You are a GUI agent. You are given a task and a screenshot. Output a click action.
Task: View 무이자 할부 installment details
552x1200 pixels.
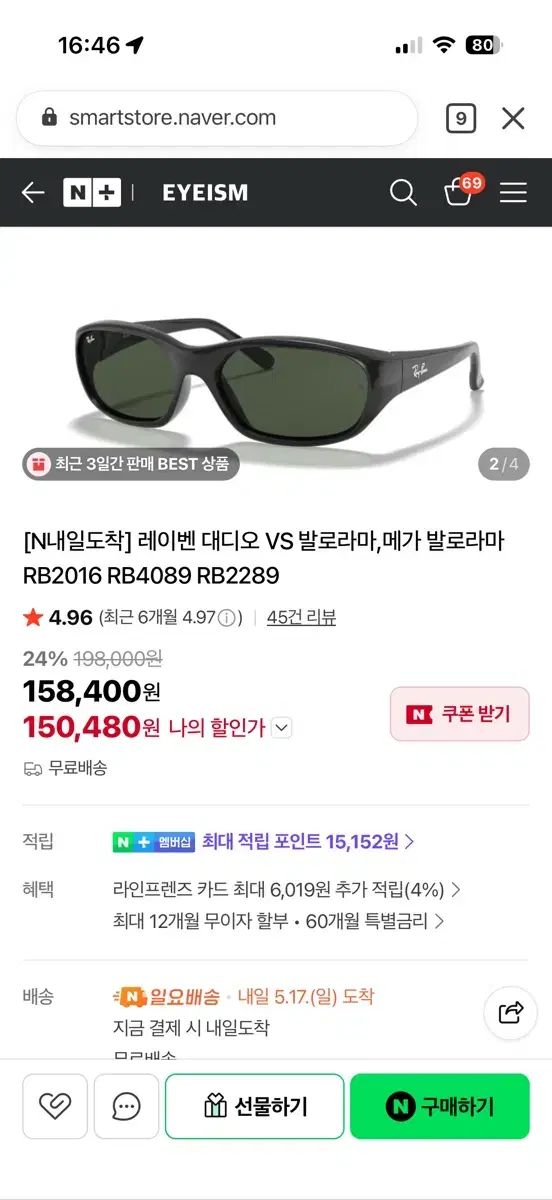tap(279, 921)
